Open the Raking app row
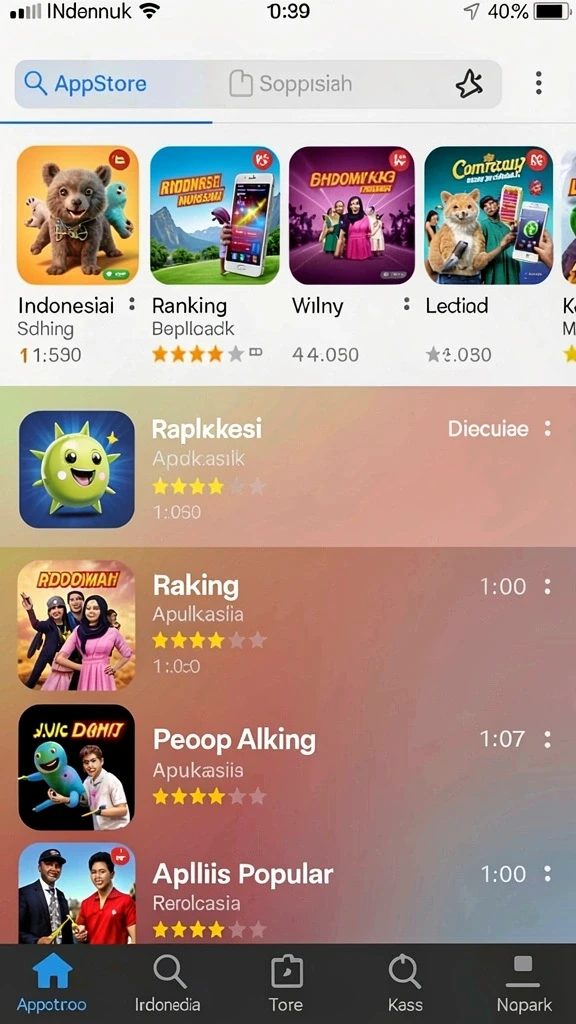This screenshot has height=1024, width=576. click(288, 625)
